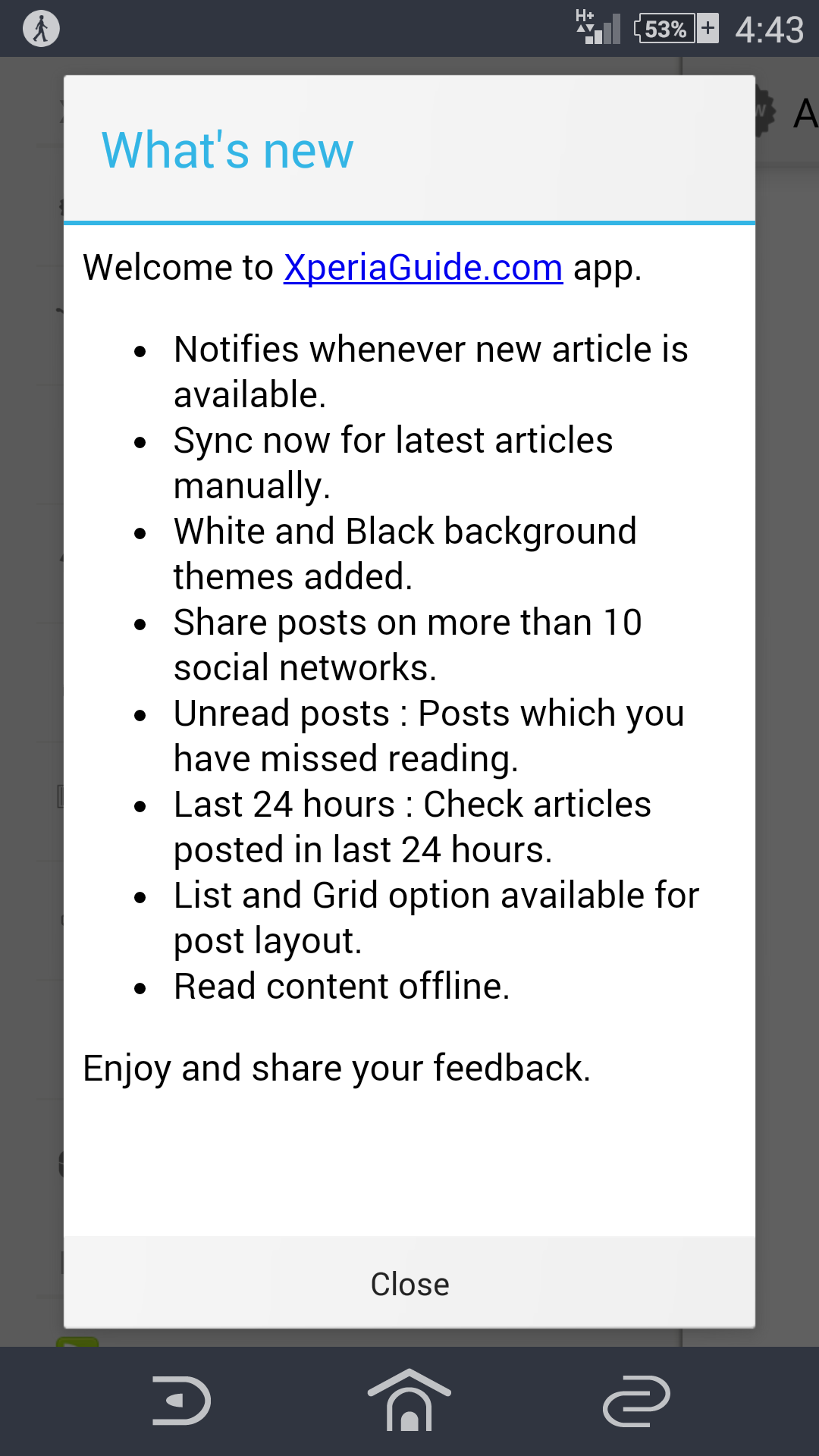Go back with the system back button
Image resolution: width=819 pixels, height=1456 pixels.
coord(181,1400)
